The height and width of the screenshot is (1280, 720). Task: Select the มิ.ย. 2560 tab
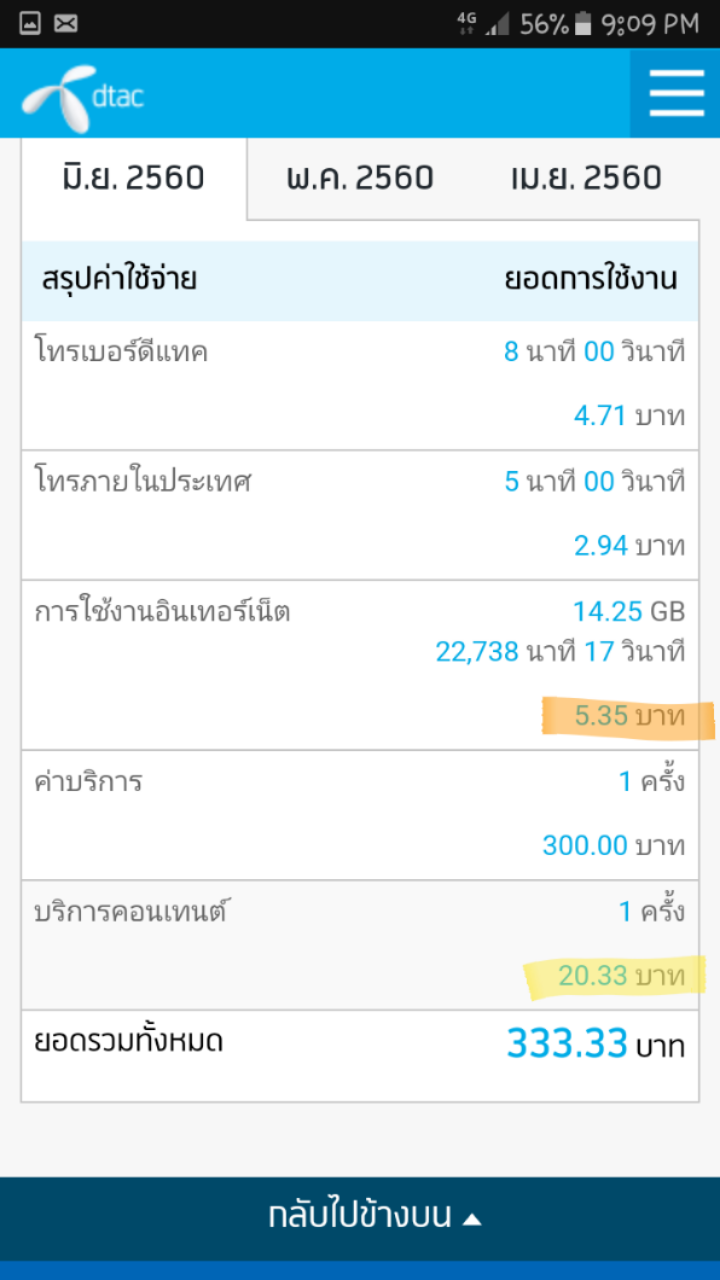pos(133,178)
